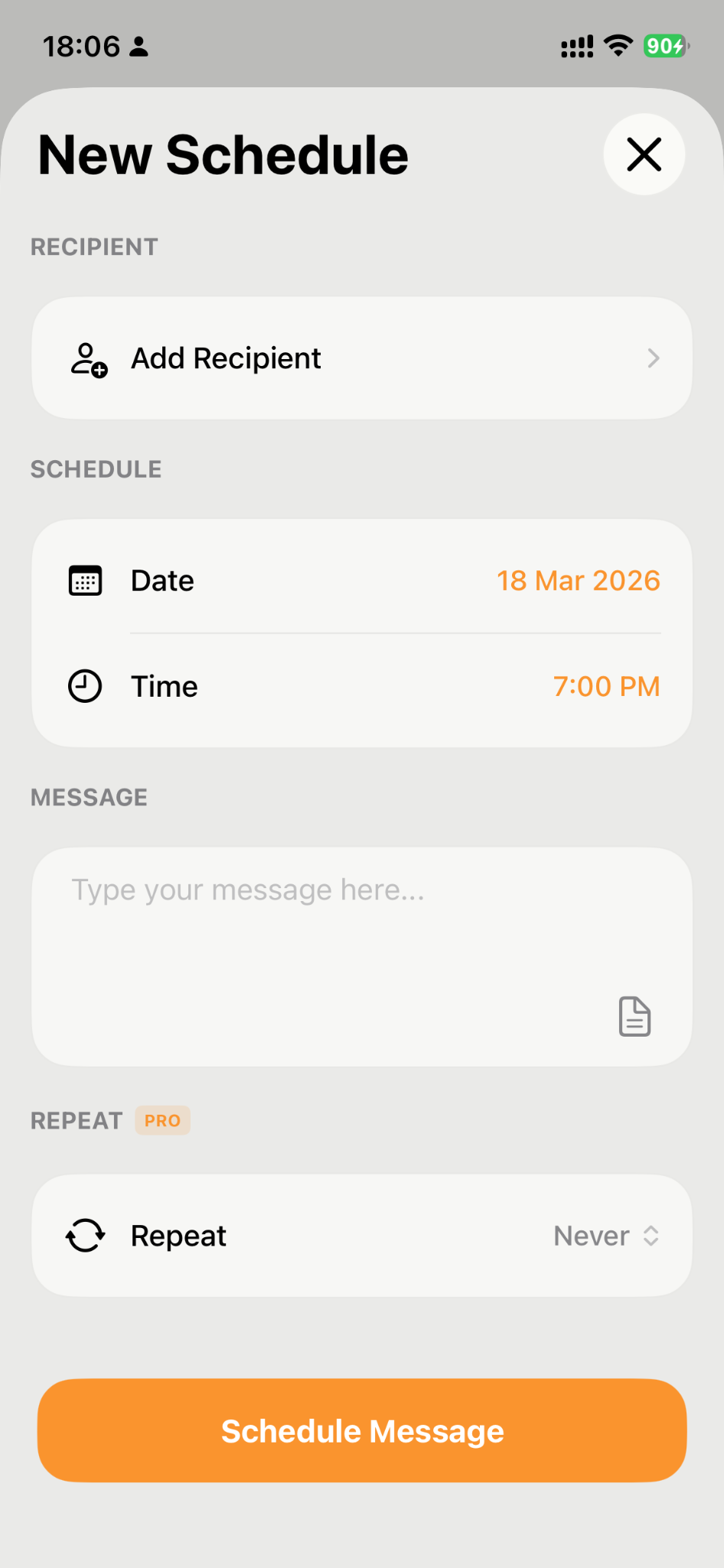Click the Wi-Fi icon in status bar
Image resolution: width=724 pixels, height=1568 pixels.
(x=617, y=46)
